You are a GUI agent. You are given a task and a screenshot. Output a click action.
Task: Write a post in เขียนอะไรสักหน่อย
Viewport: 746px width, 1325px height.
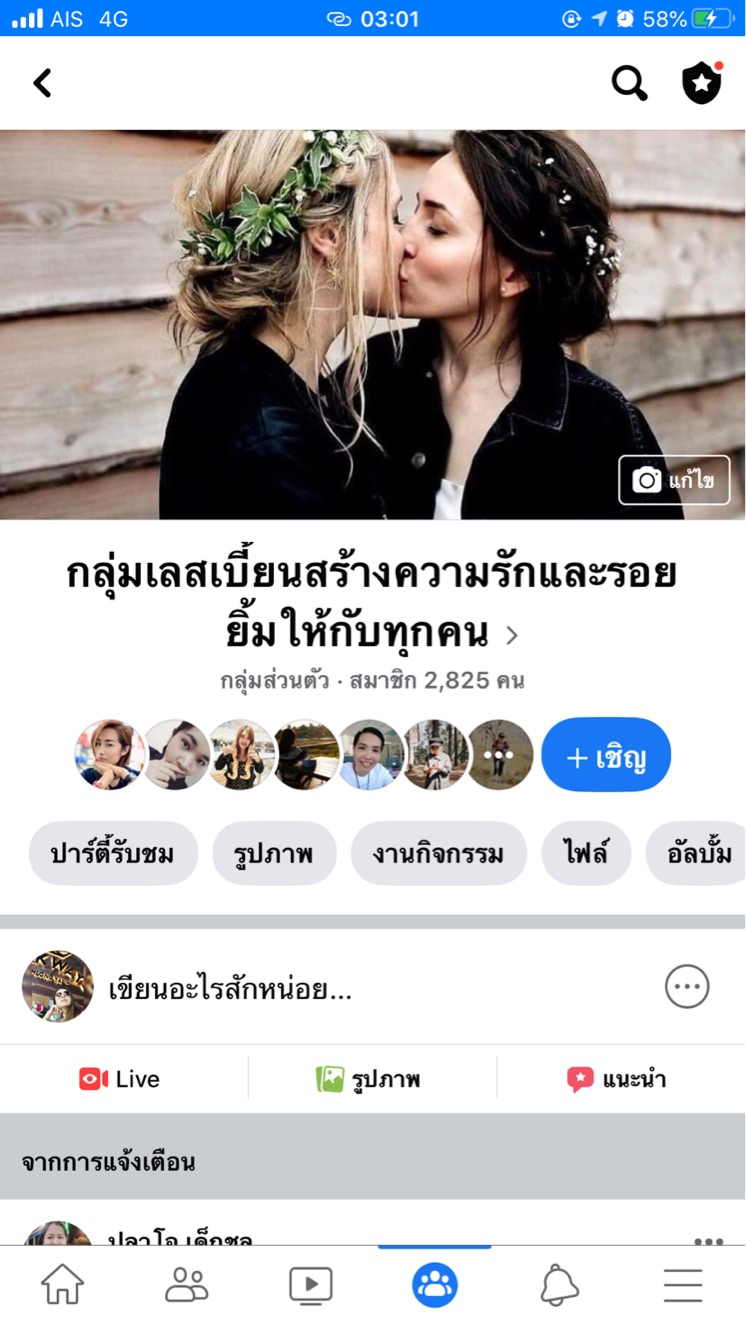[x=230, y=989]
